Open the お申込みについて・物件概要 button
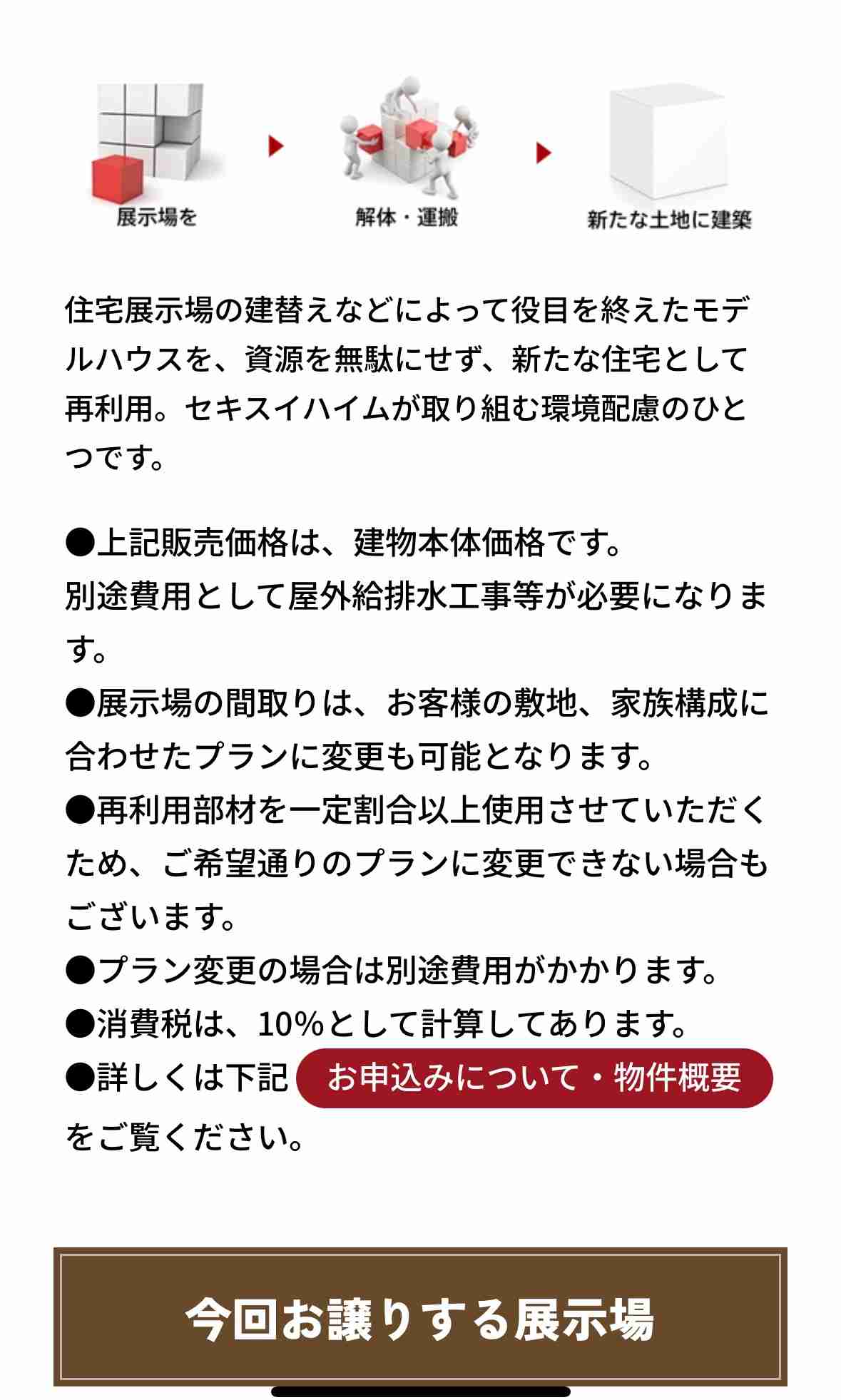Image resolution: width=841 pixels, height=1400 pixels. [x=534, y=1078]
